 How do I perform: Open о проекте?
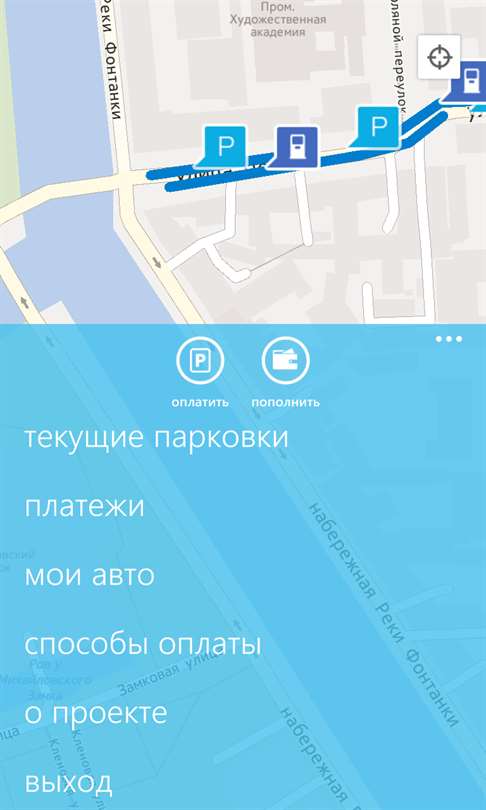coord(96,713)
